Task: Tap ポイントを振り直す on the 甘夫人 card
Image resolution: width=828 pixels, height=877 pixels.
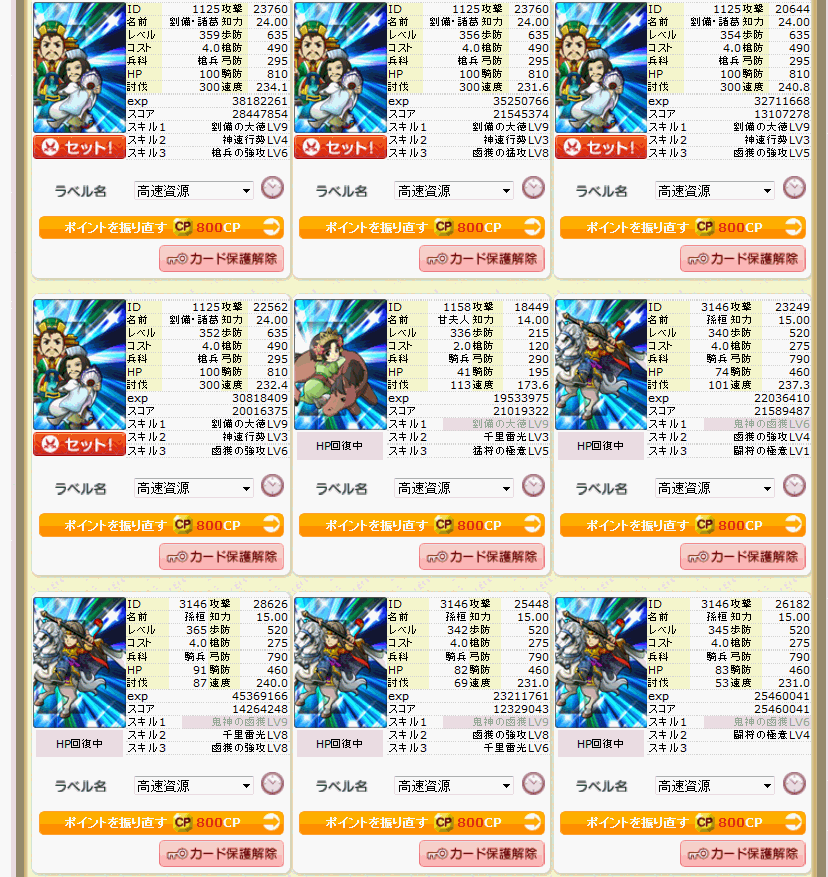Action: click(421, 525)
